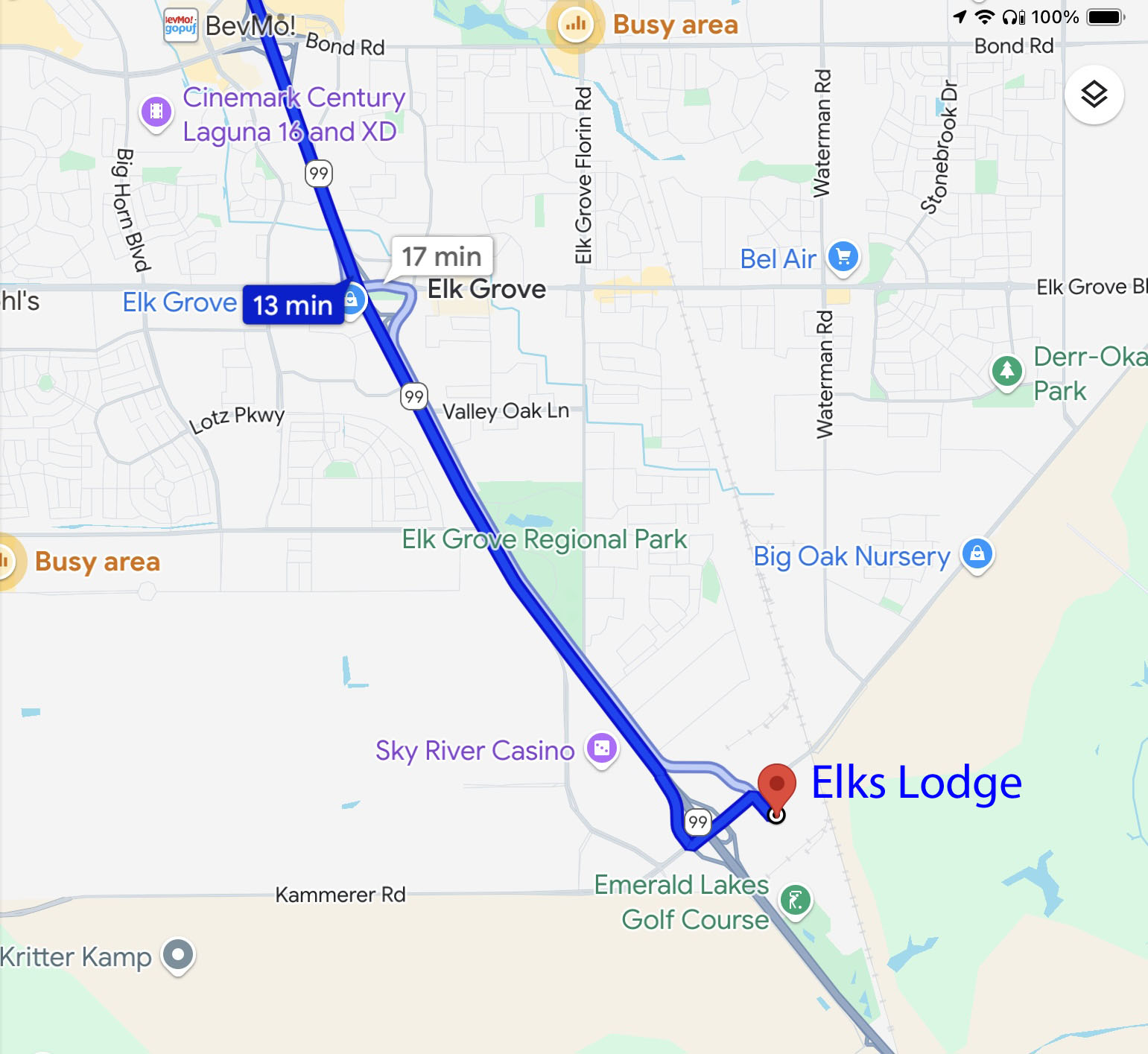This screenshot has height=1054, width=1148.
Task: Tap the Bel Air grocery pin
Action: (843, 258)
